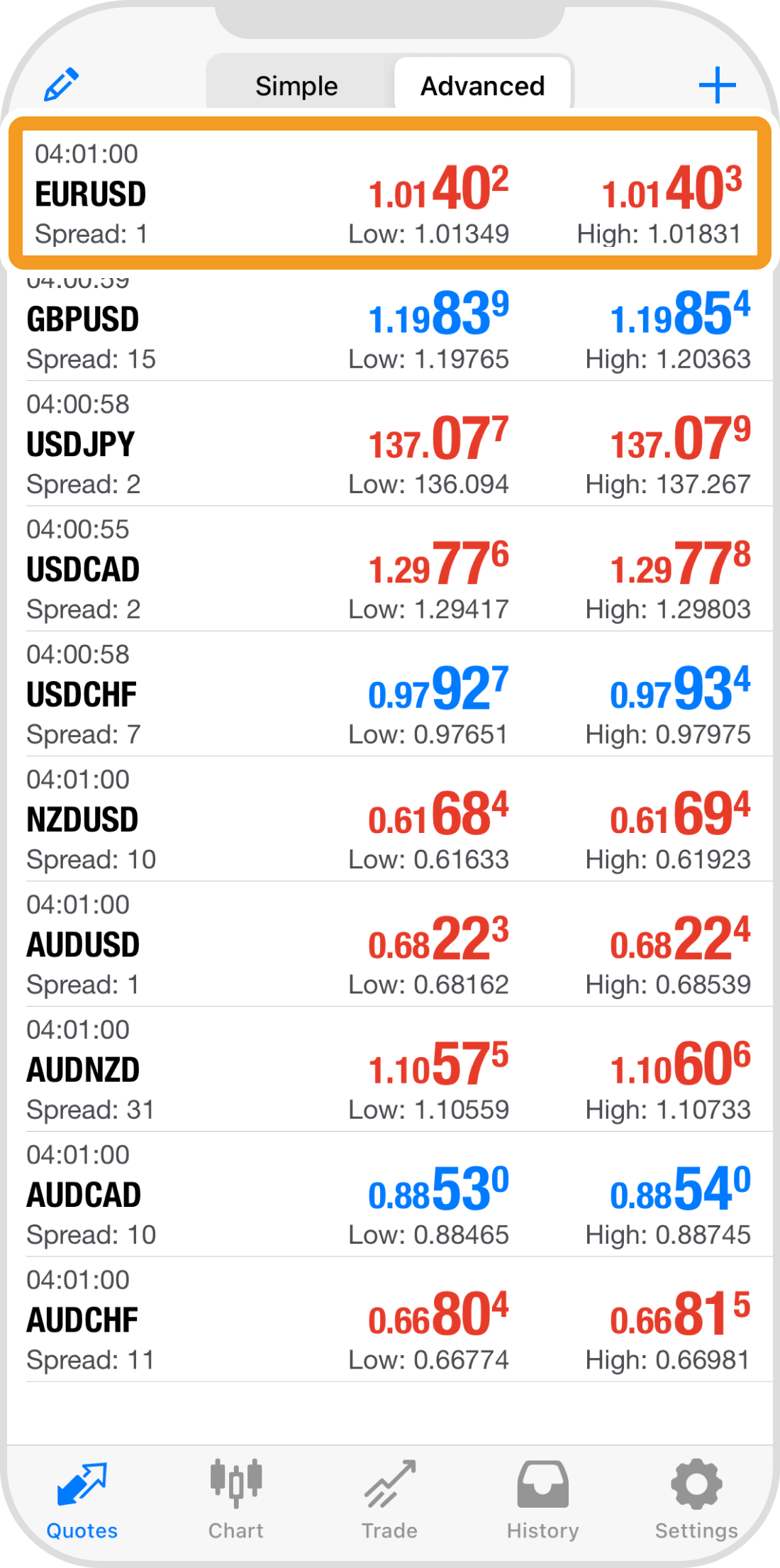The width and height of the screenshot is (780, 1568).
Task: Select the AUDCHF quote row
Action: (x=390, y=1320)
